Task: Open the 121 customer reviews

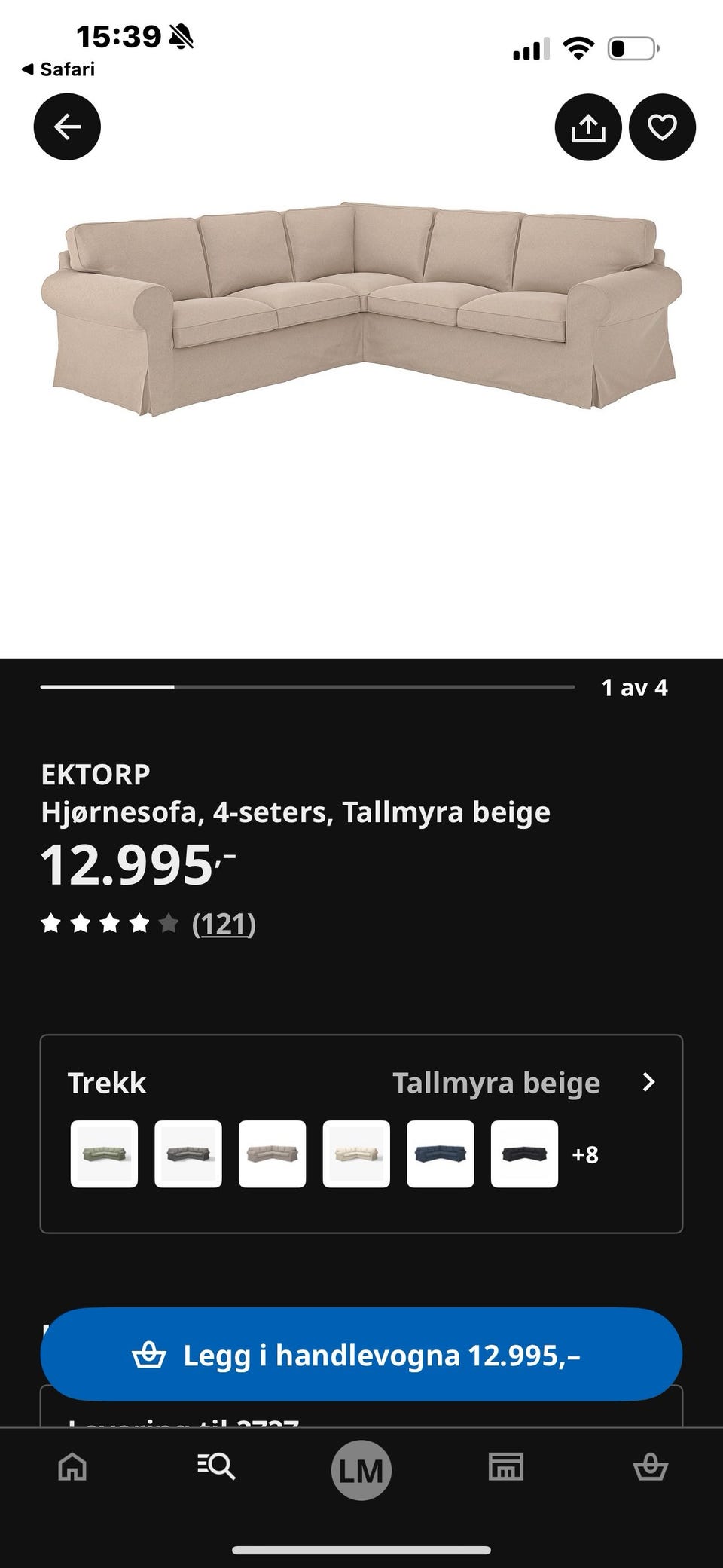Action: tap(224, 924)
